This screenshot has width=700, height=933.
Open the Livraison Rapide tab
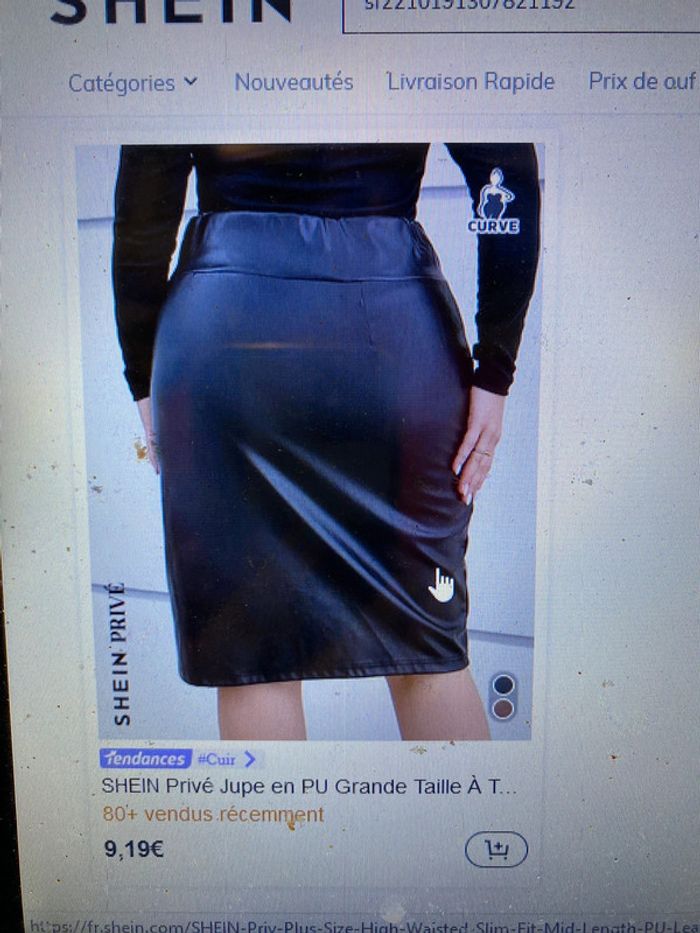(x=470, y=82)
